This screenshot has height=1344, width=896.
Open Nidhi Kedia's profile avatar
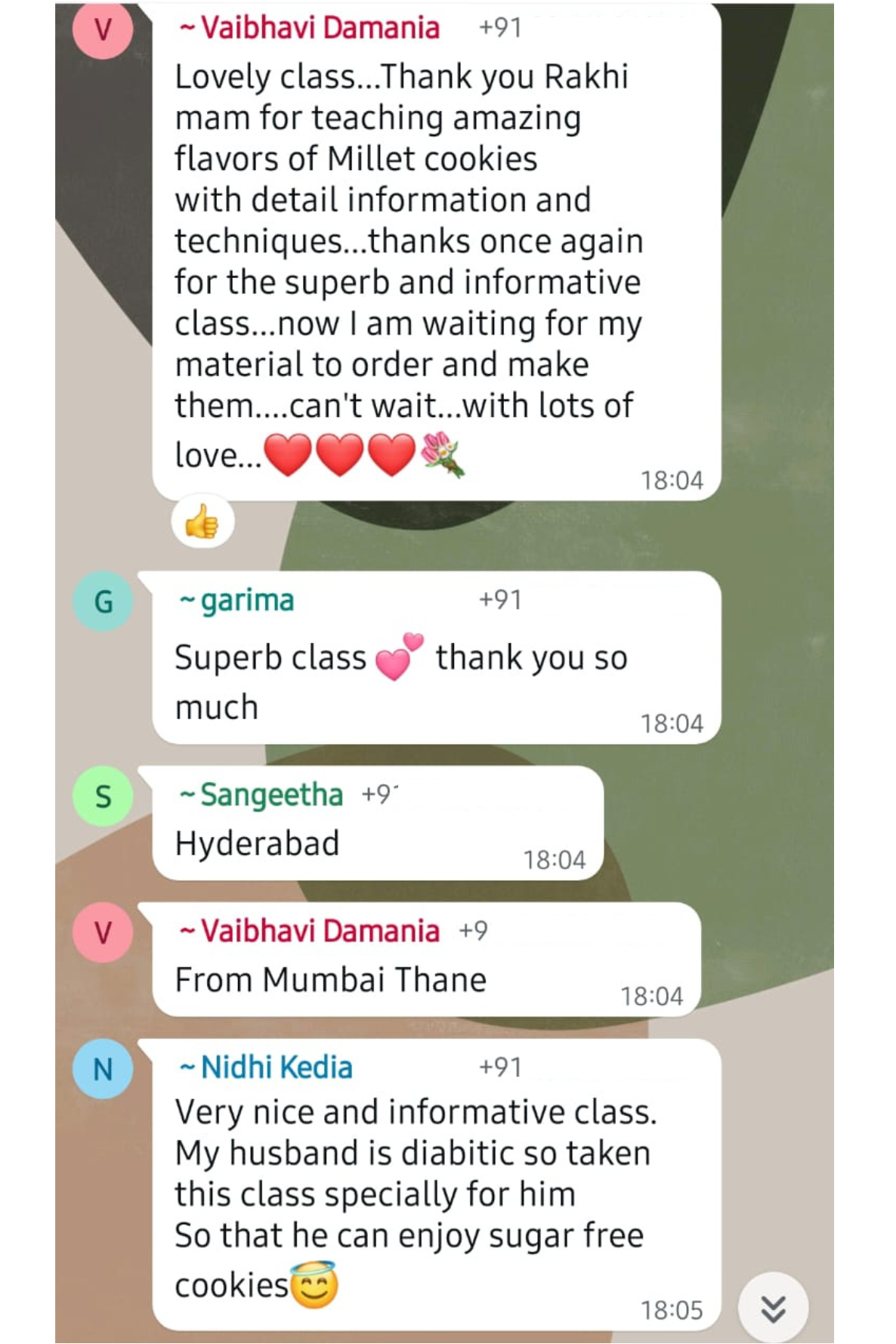[104, 1068]
